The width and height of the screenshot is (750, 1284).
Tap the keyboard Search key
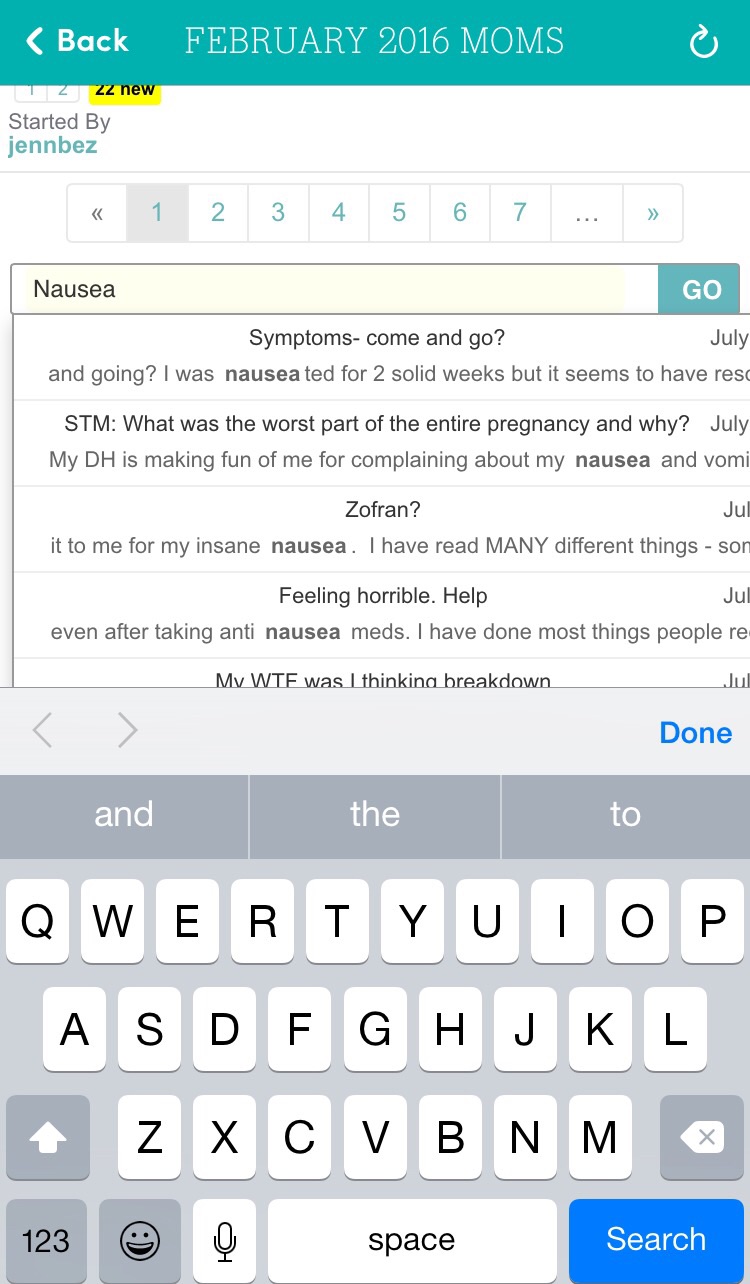point(656,1240)
